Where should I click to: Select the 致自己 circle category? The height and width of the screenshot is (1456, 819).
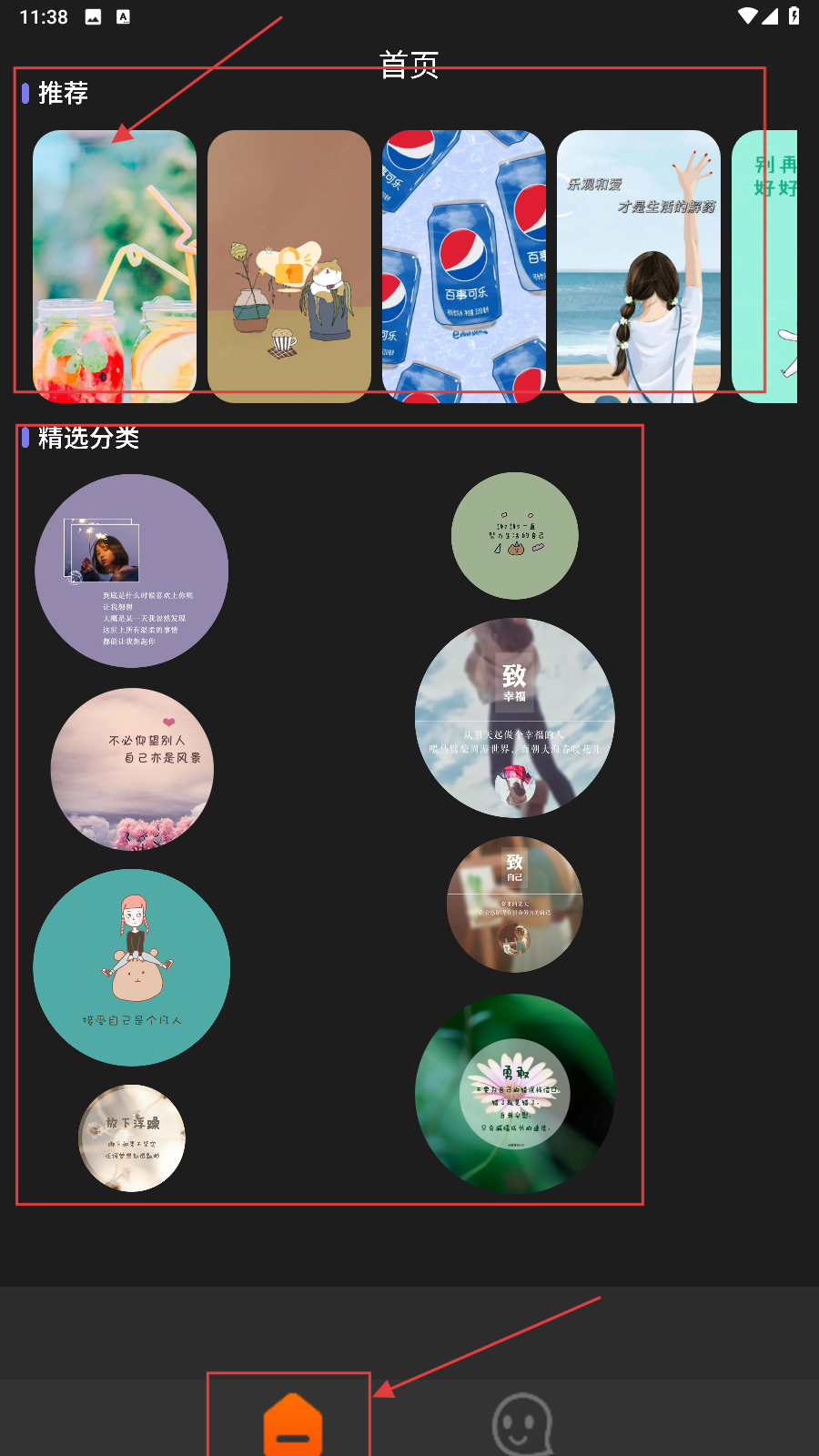pos(515,905)
